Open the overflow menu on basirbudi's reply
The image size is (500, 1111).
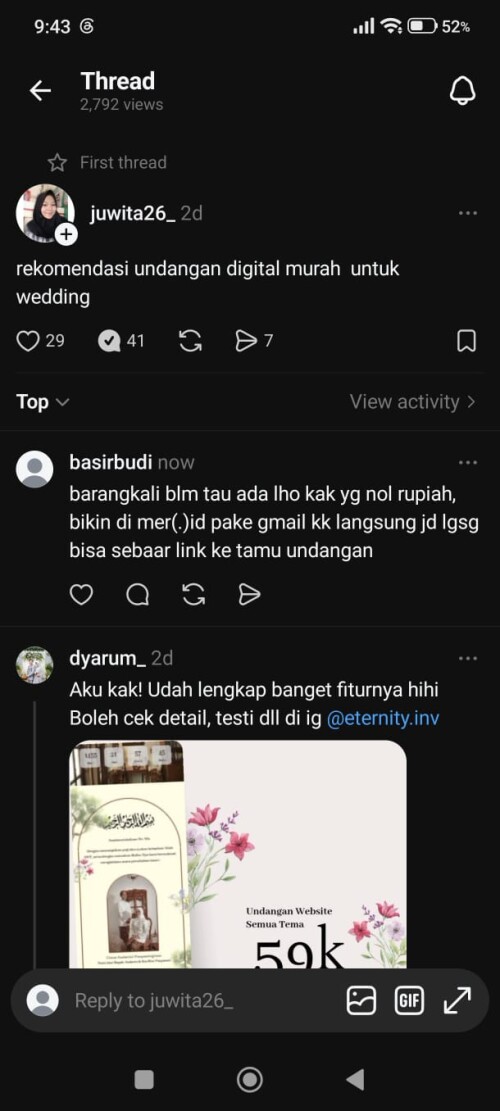(x=467, y=463)
